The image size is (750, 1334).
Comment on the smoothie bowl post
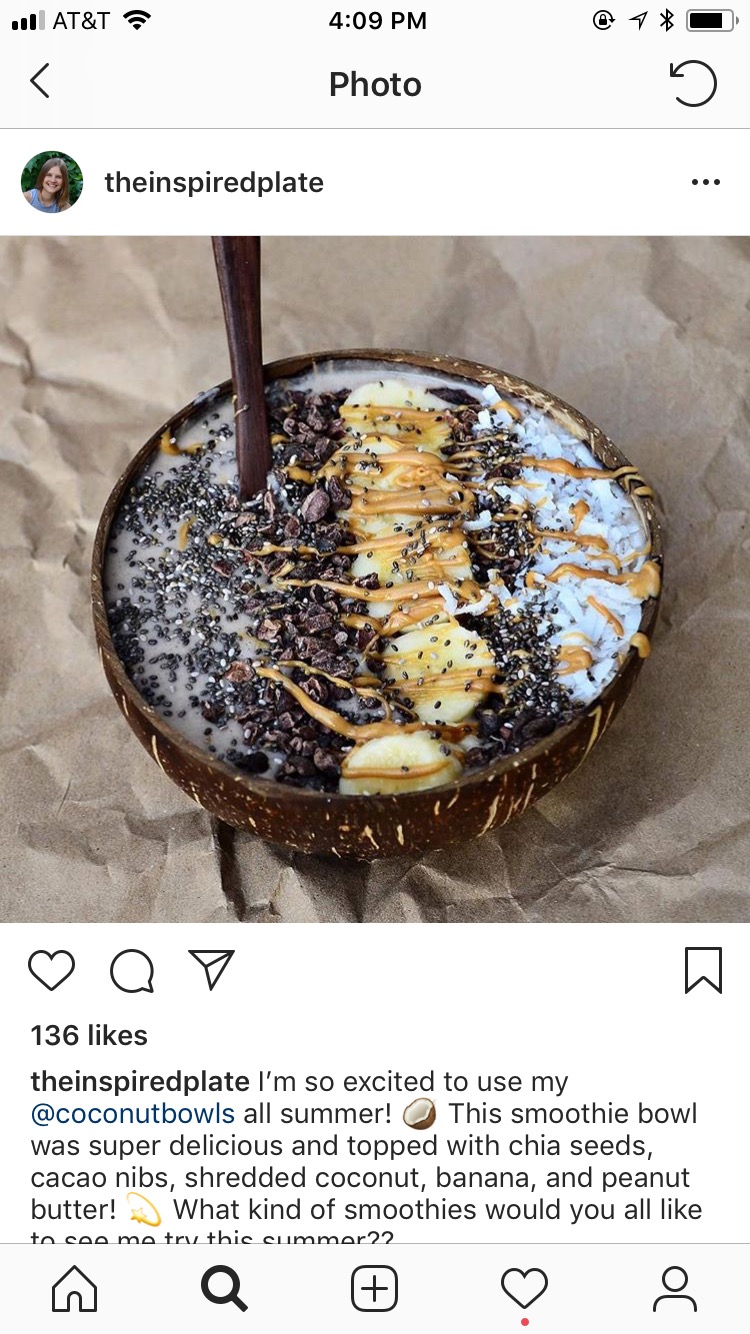pyautogui.click(x=132, y=970)
